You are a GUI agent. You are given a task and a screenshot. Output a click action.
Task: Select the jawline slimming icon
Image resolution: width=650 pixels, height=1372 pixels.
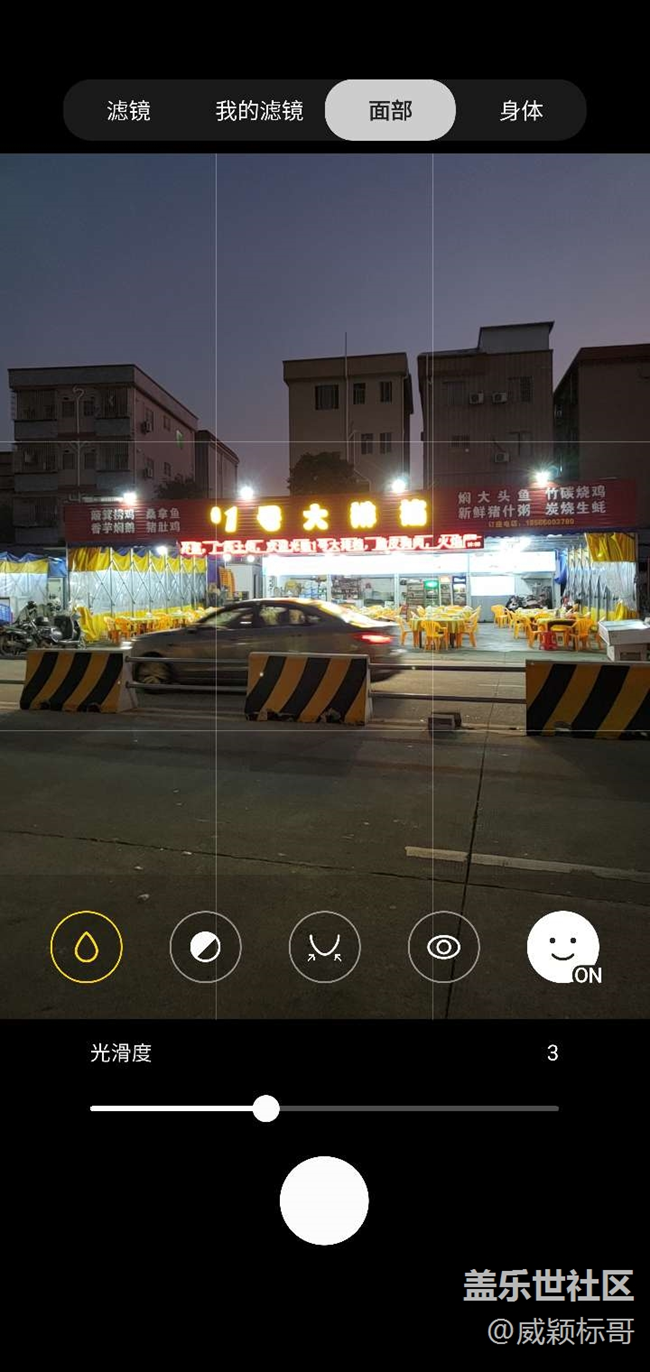coord(324,947)
